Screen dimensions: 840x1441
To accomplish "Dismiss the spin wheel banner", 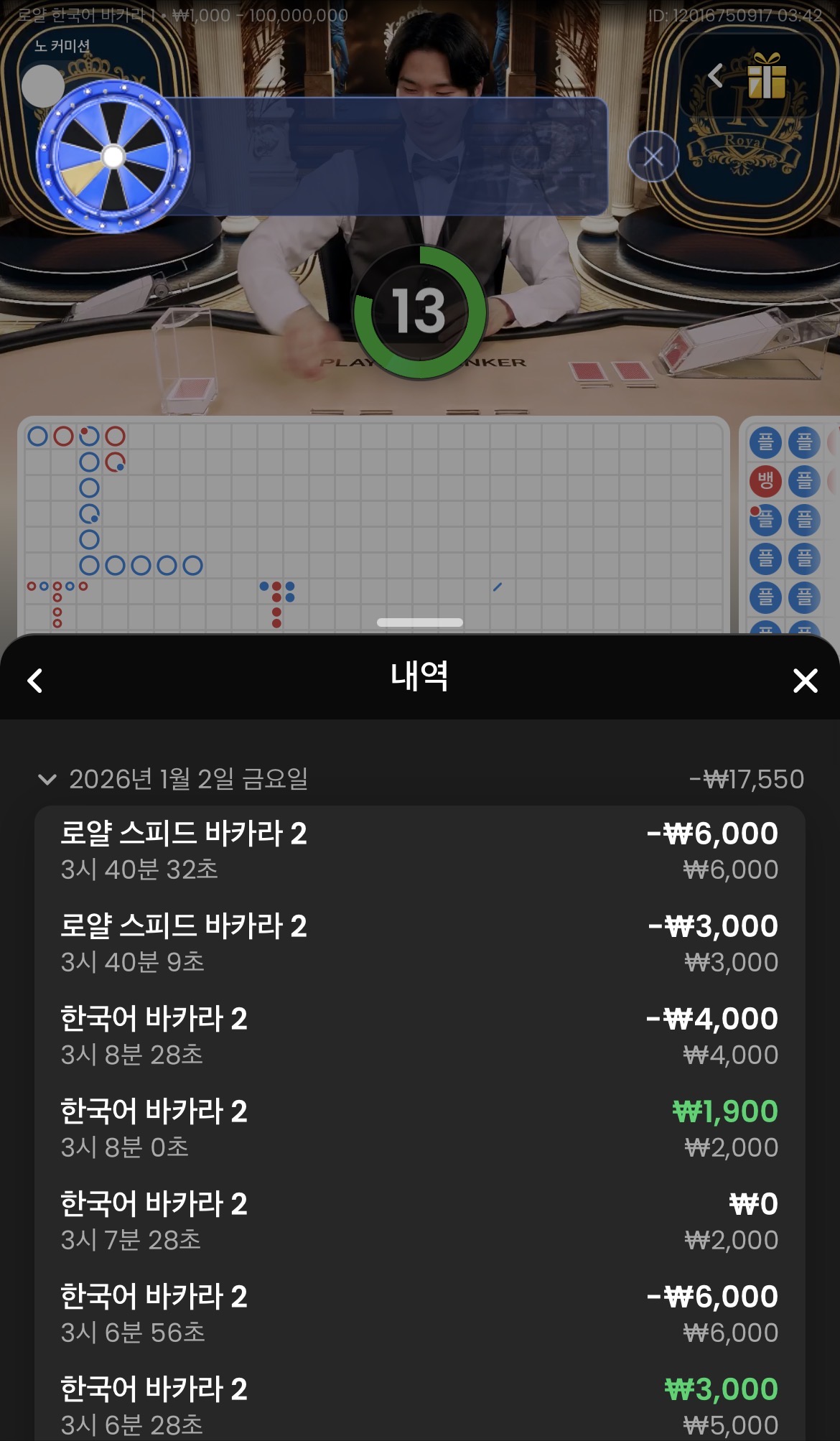I will (x=653, y=157).
